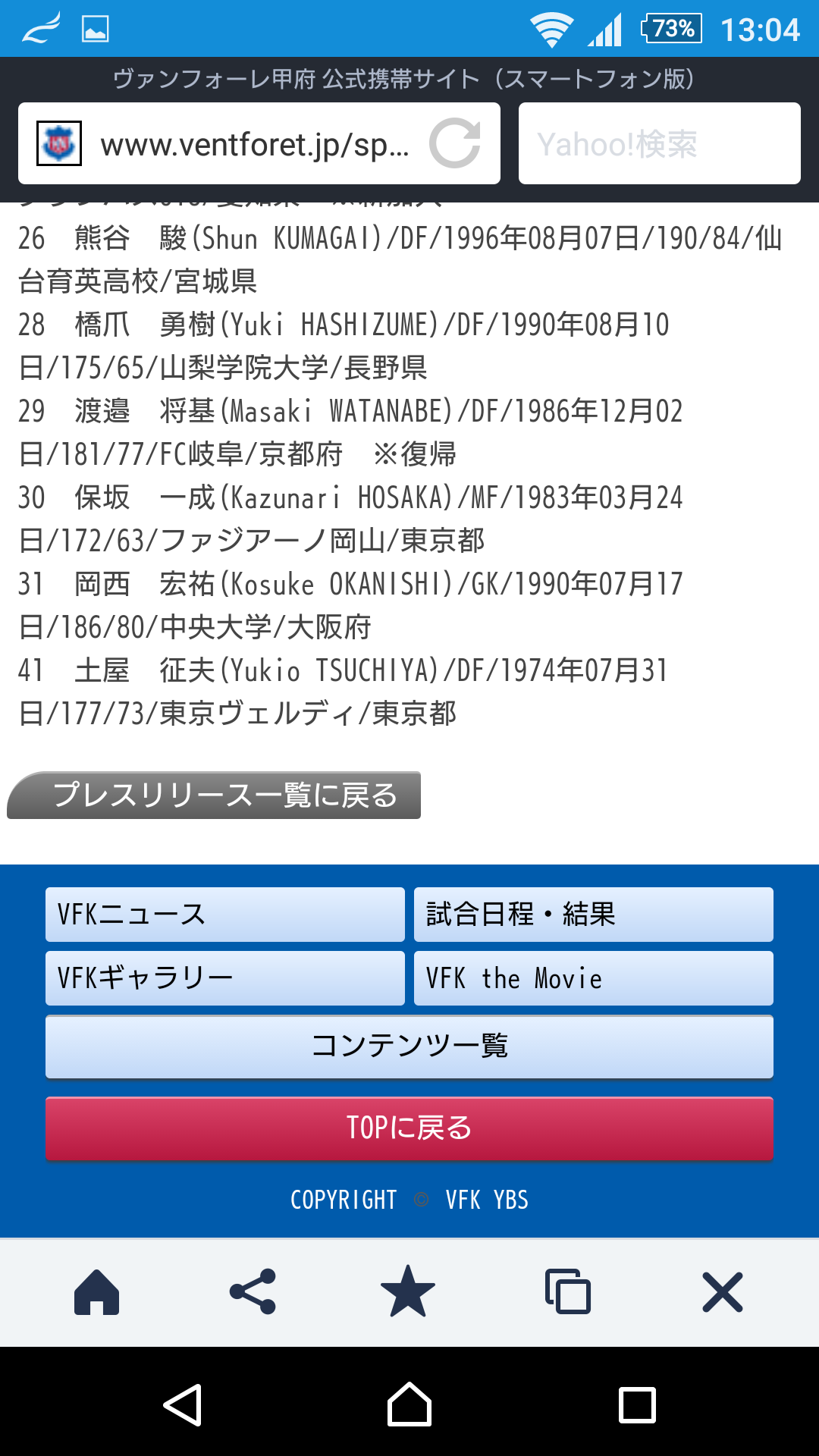Open 試合日程・結果
Screen dimensions: 819x1456
(594, 915)
